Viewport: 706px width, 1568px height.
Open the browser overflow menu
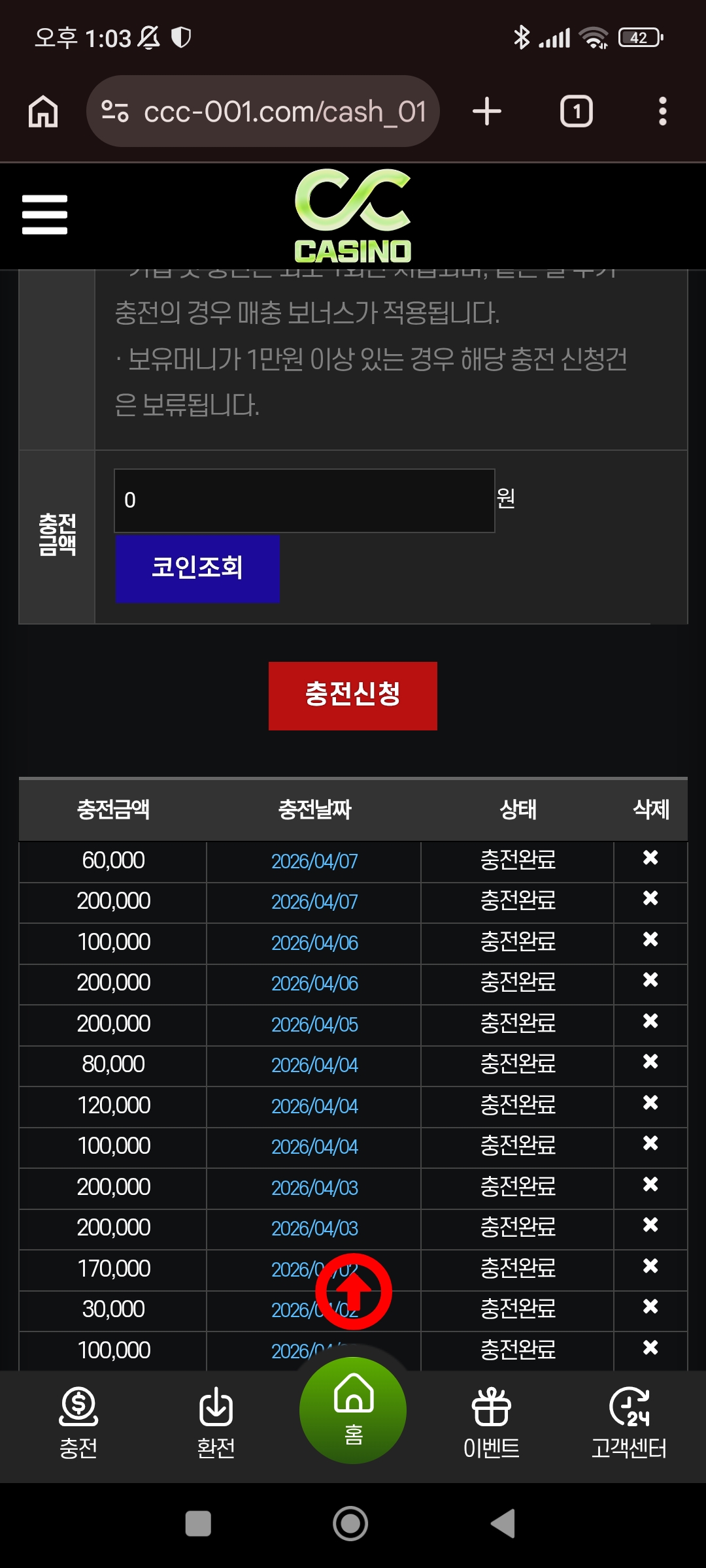pyautogui.click(x=662, y=112)
